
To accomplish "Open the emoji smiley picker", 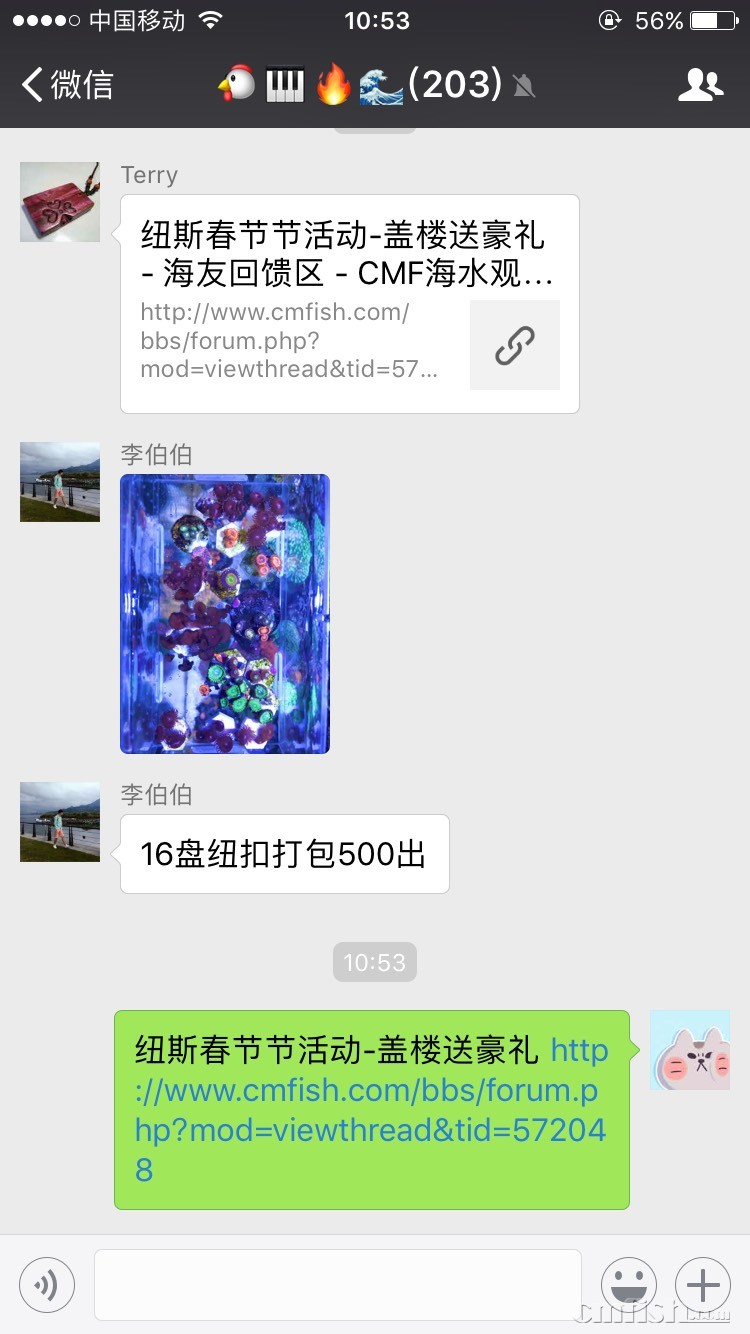I will (629, 1284).
